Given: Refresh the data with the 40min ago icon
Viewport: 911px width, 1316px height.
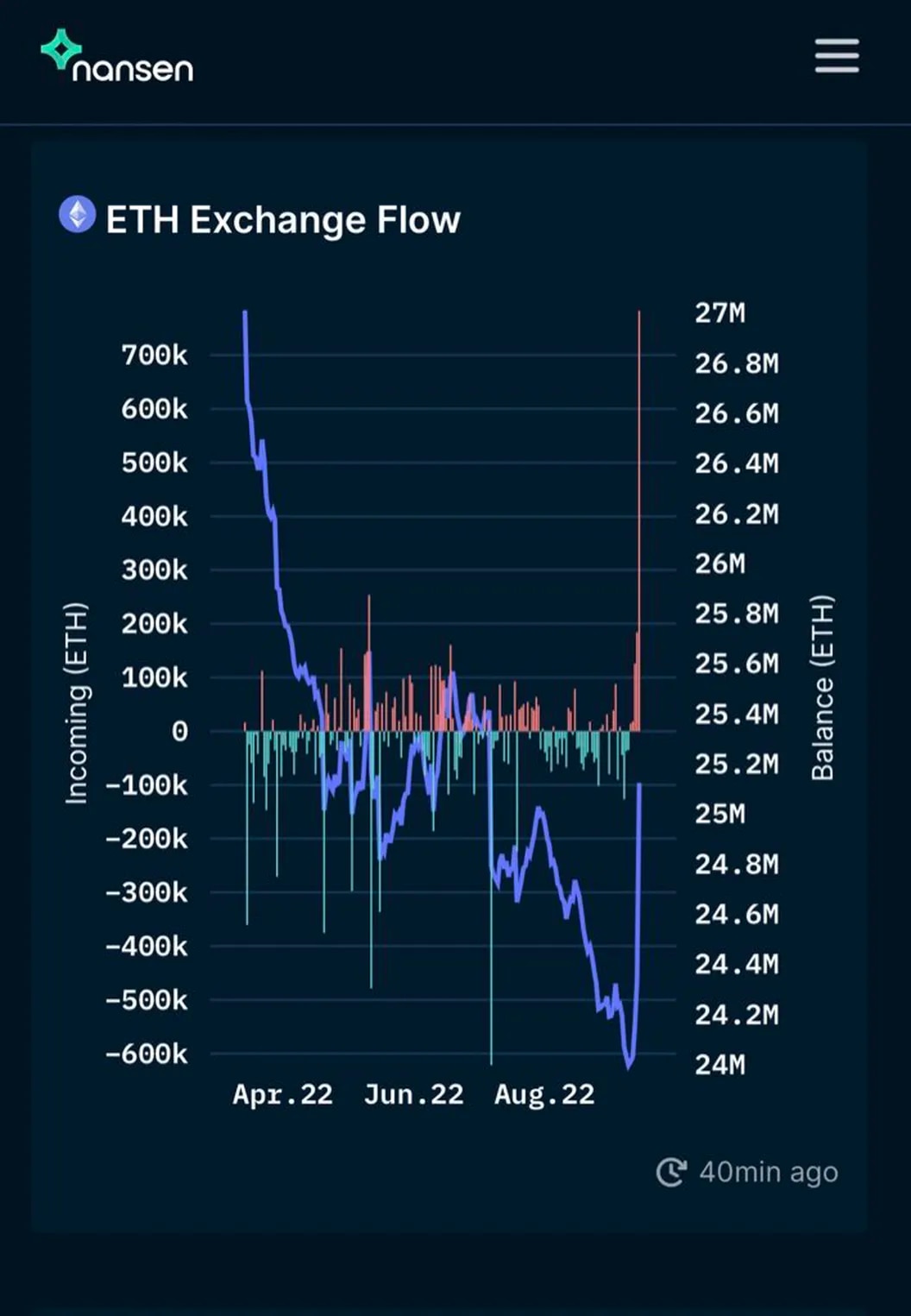Looking at the screenshot, I should click(671, 1172).
